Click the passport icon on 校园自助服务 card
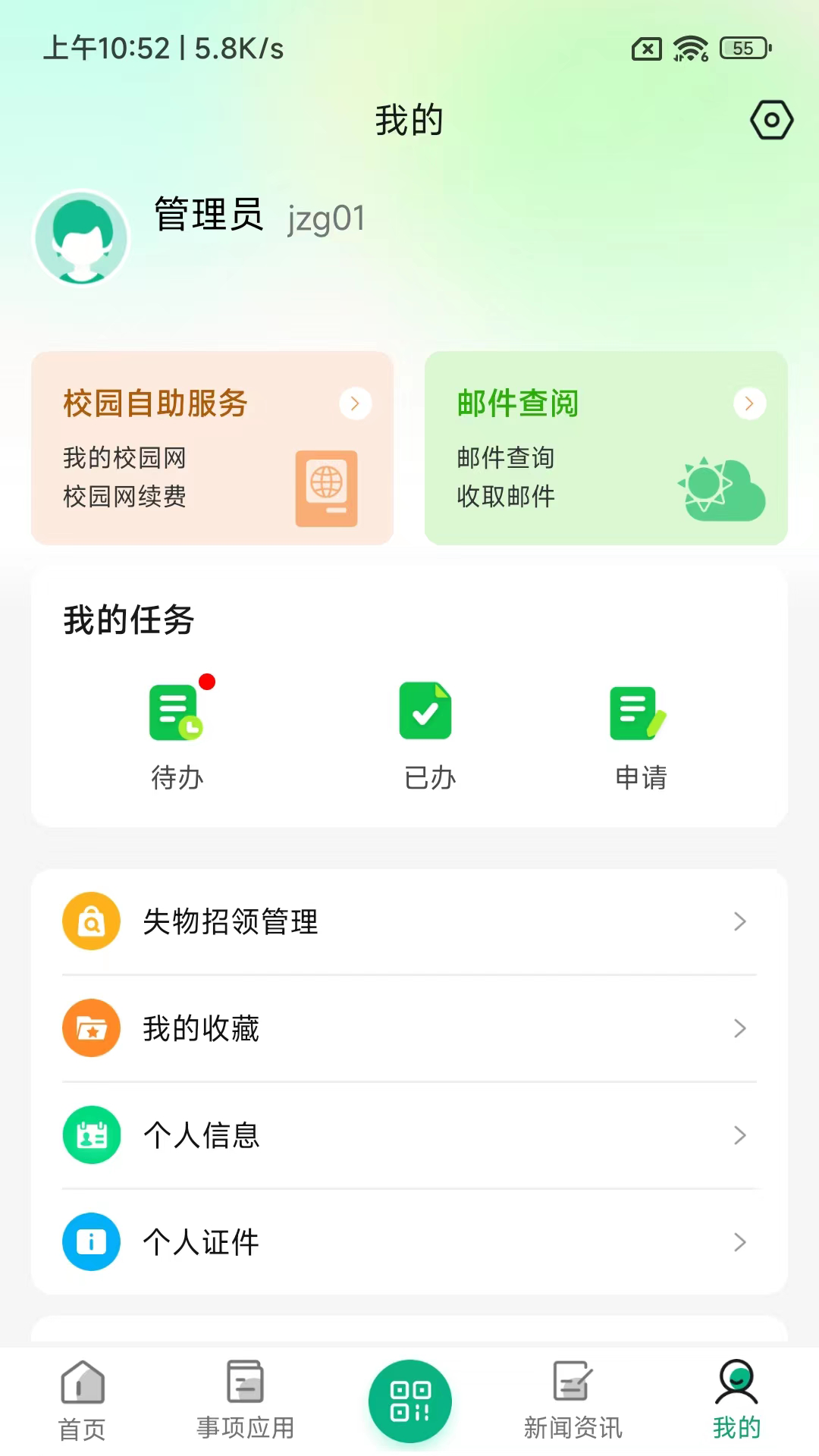 coord(326,488)
